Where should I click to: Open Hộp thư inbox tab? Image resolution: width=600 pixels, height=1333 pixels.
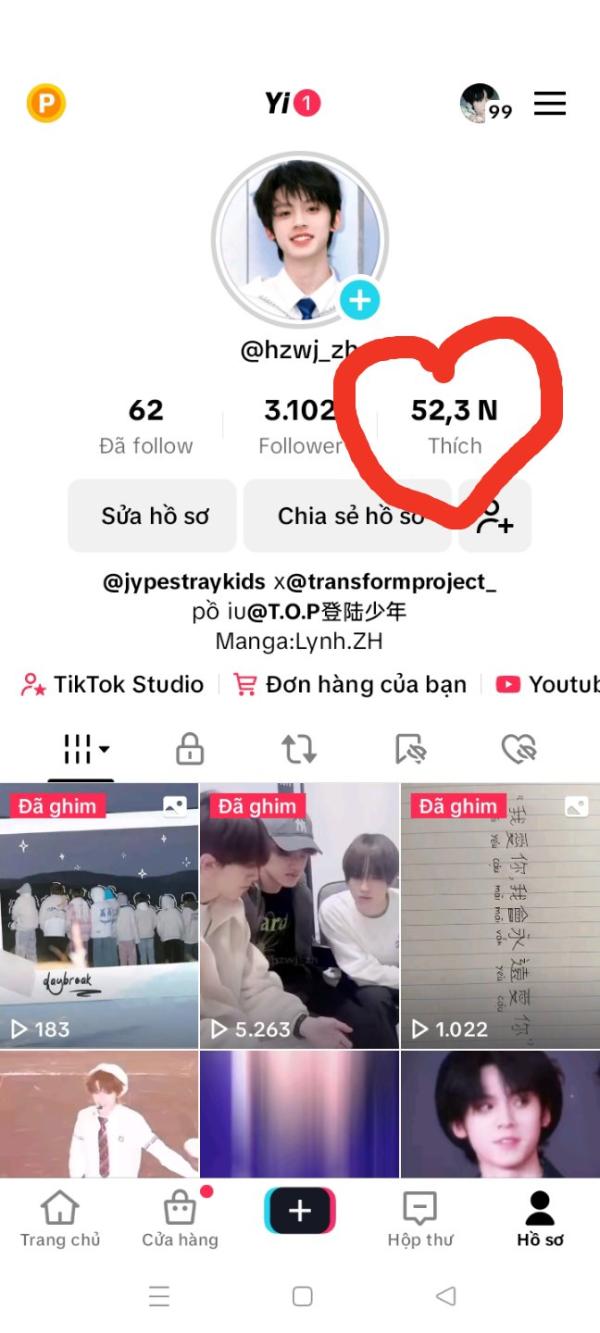(420, 1219)
